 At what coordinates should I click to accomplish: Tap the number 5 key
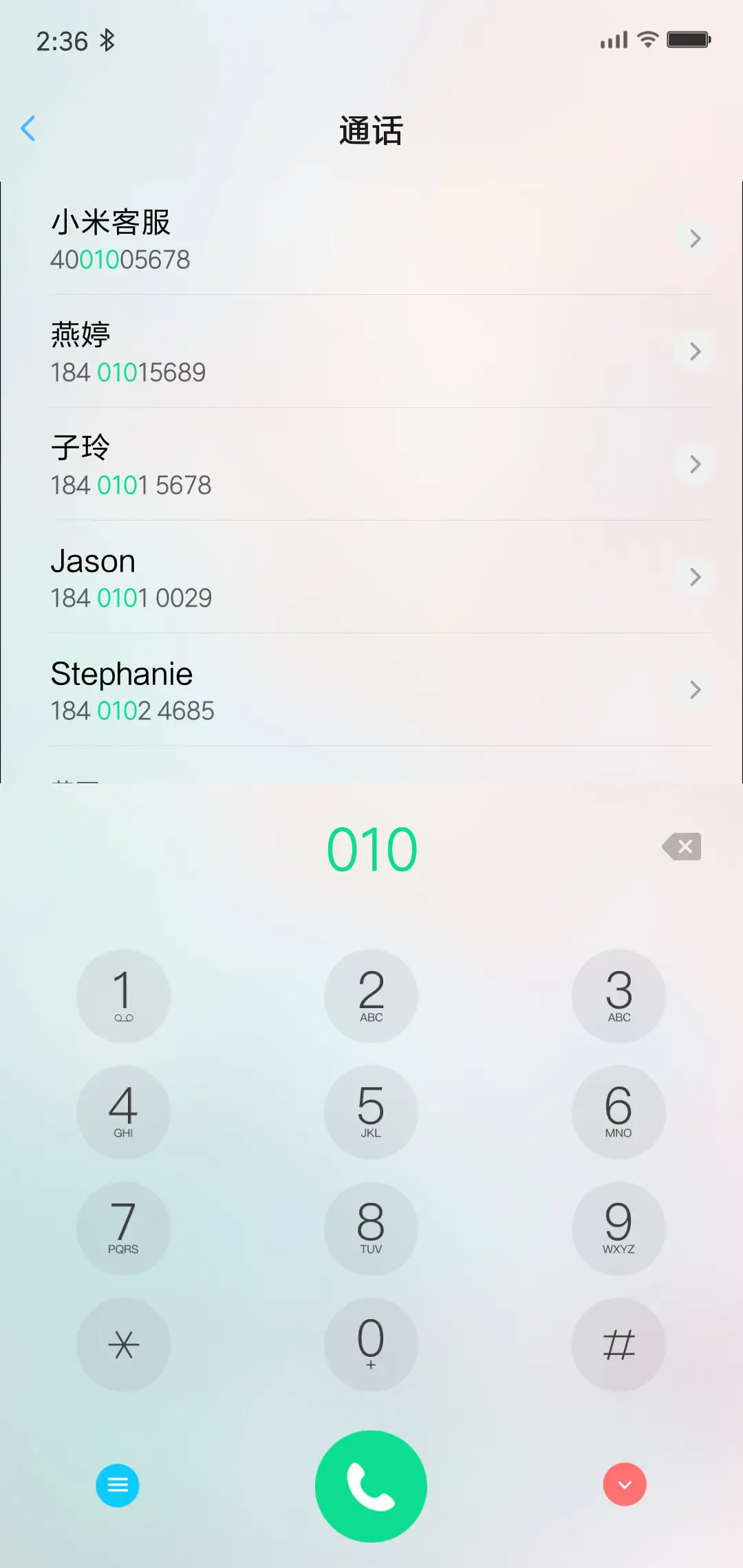[371, 1113]
